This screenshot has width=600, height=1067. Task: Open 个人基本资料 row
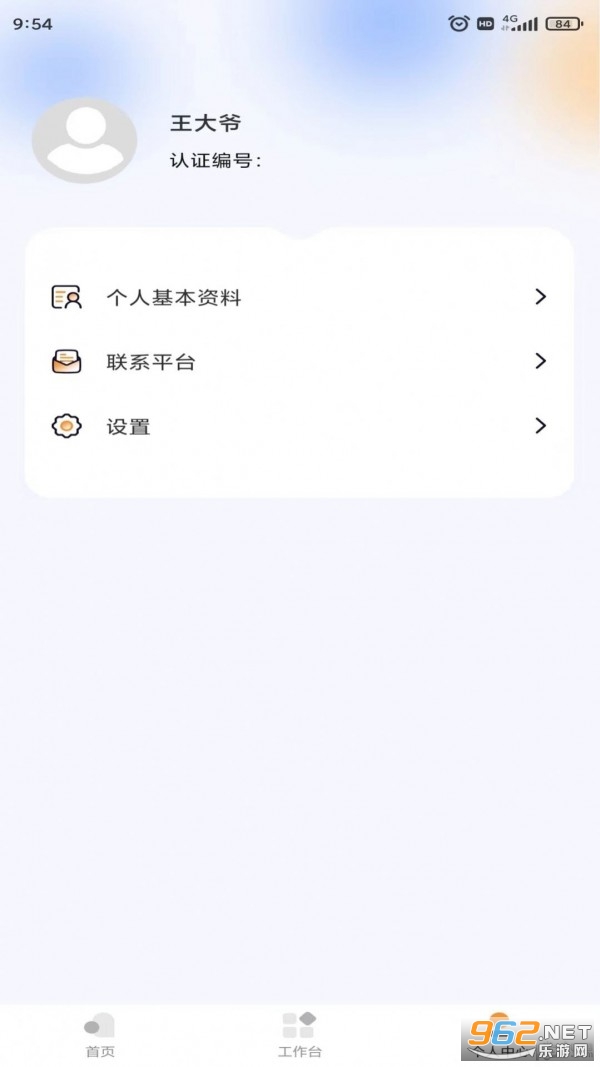298,297
